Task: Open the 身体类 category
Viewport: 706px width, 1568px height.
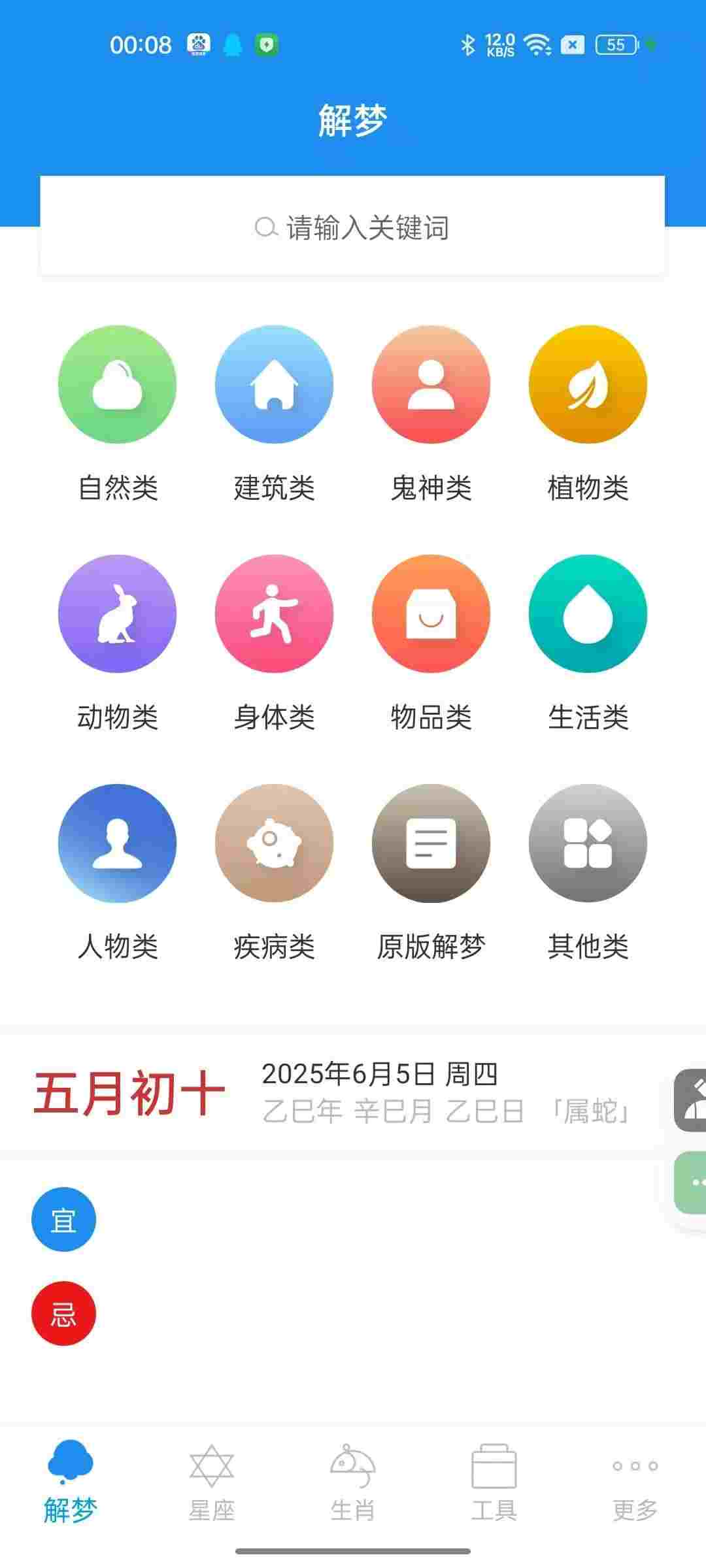Action: point(274,614)
